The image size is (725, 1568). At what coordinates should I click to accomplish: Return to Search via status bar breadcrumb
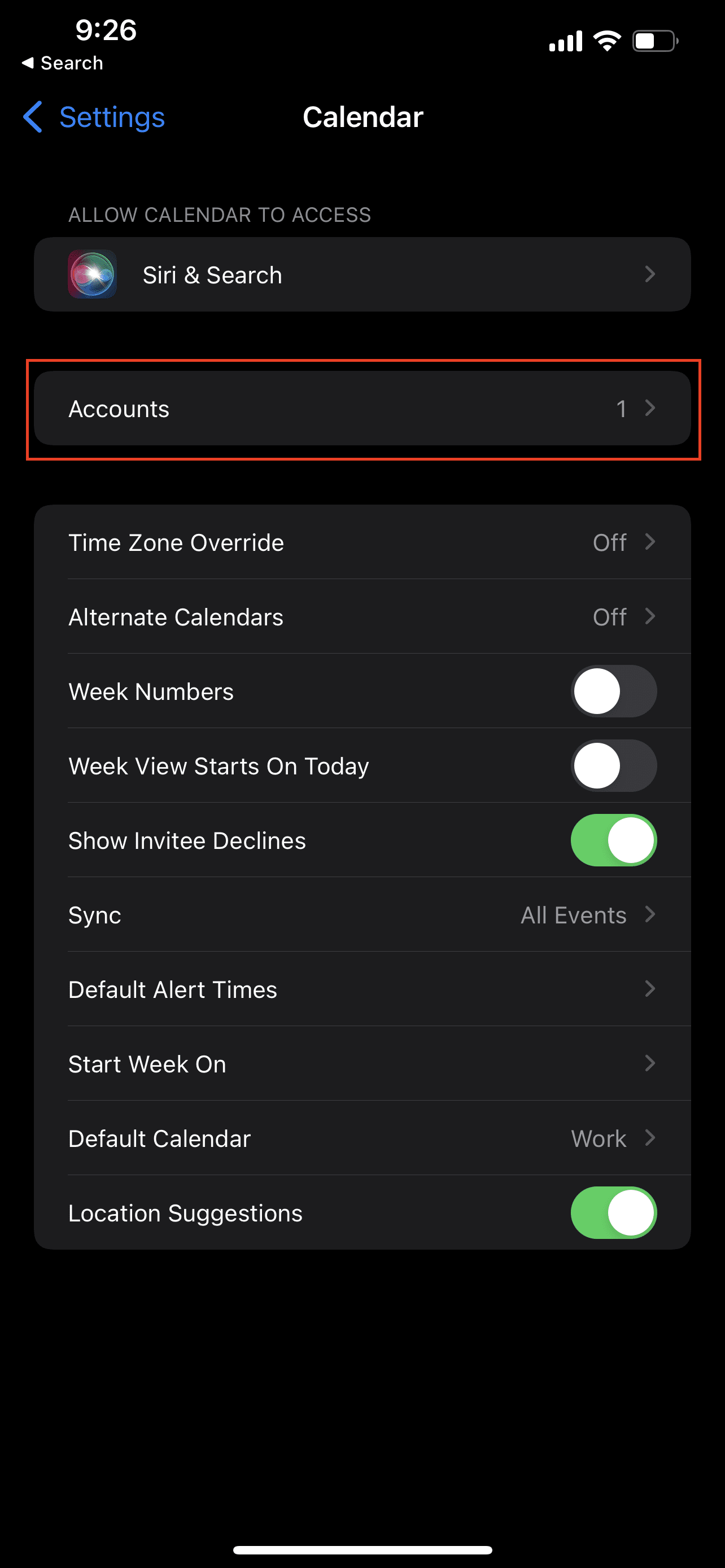click(x=62, y=63)
